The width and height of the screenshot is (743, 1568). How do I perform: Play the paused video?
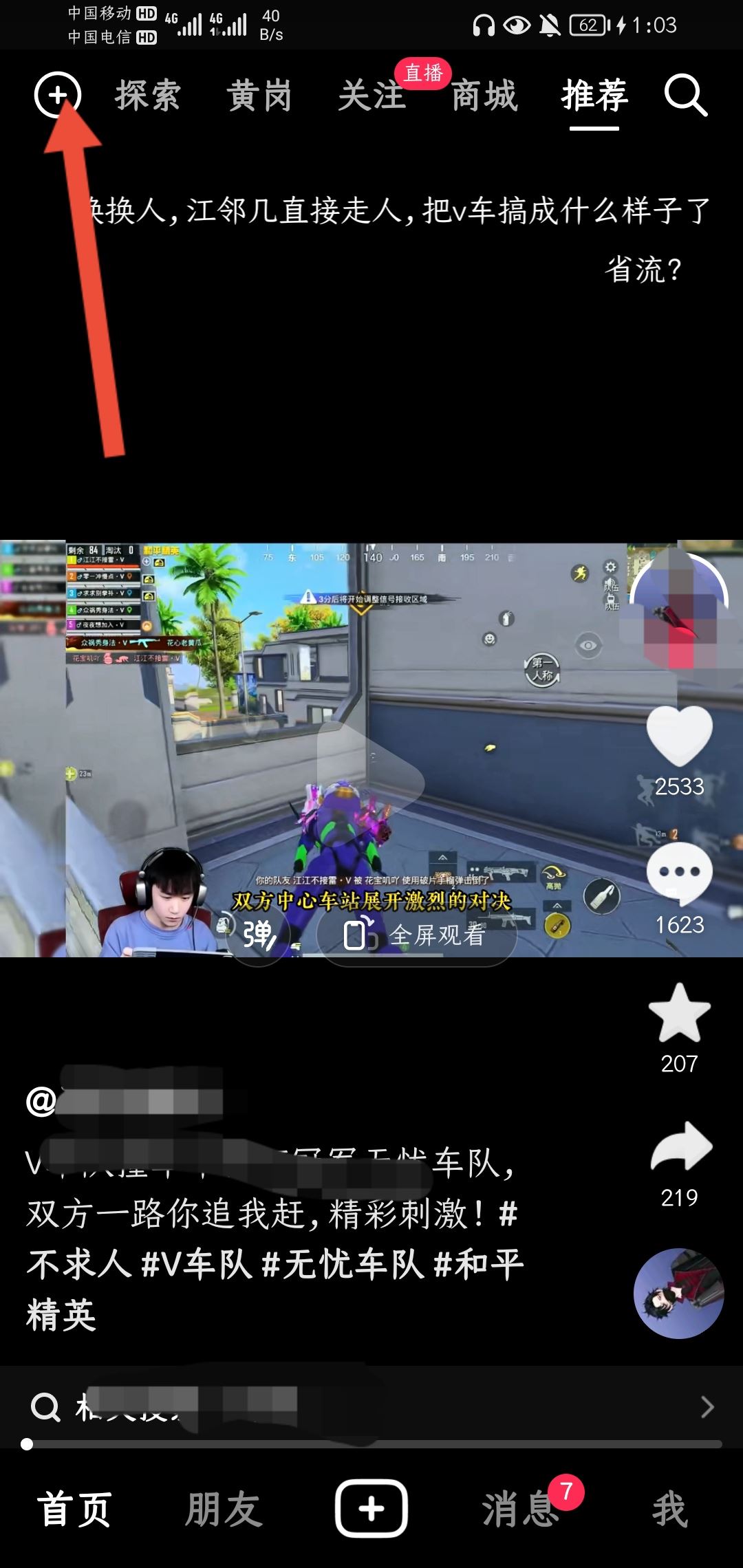370,781
